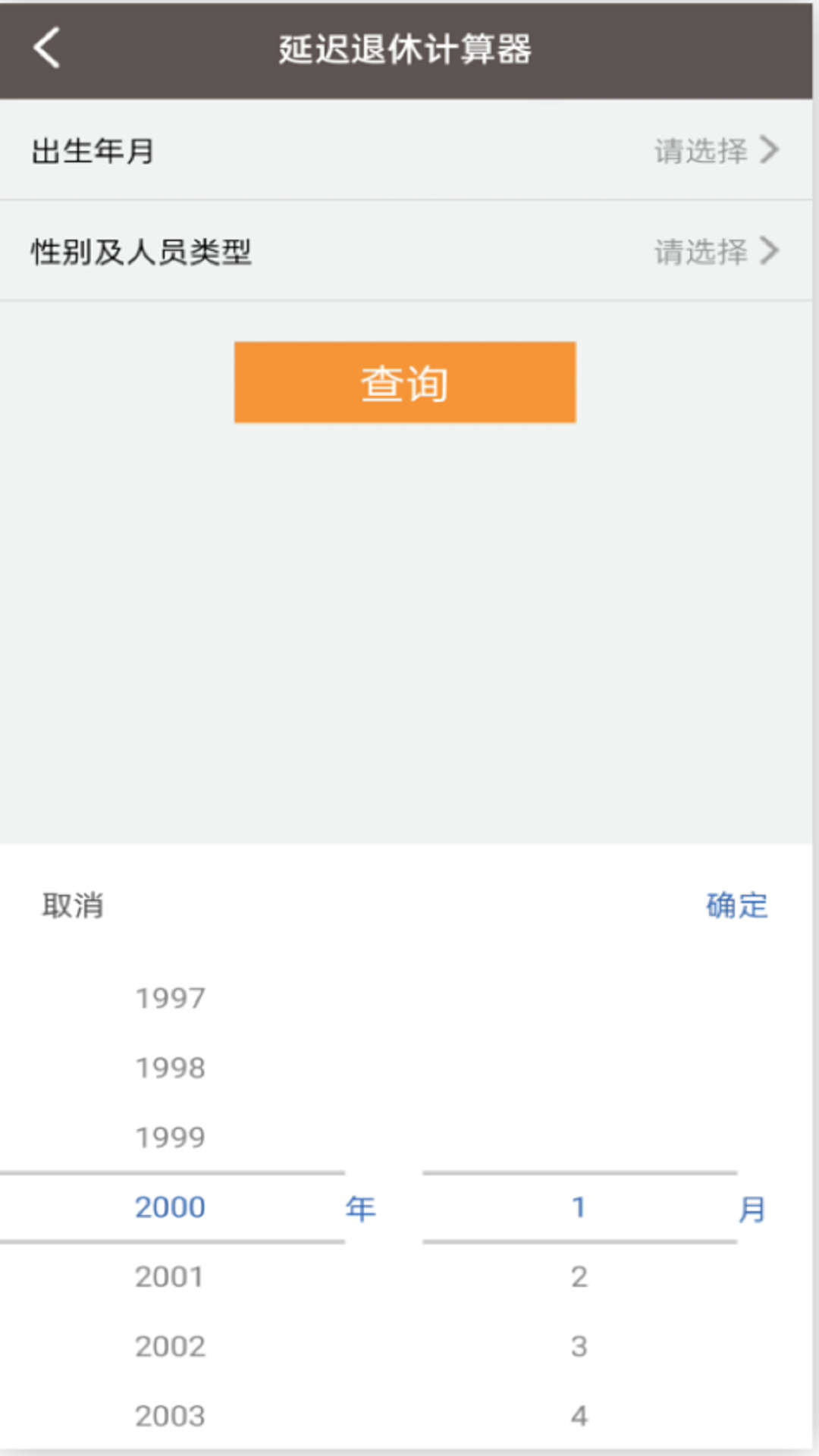Choose year 1998 in the picker

pyautogui.click(x=171, y=1068)
